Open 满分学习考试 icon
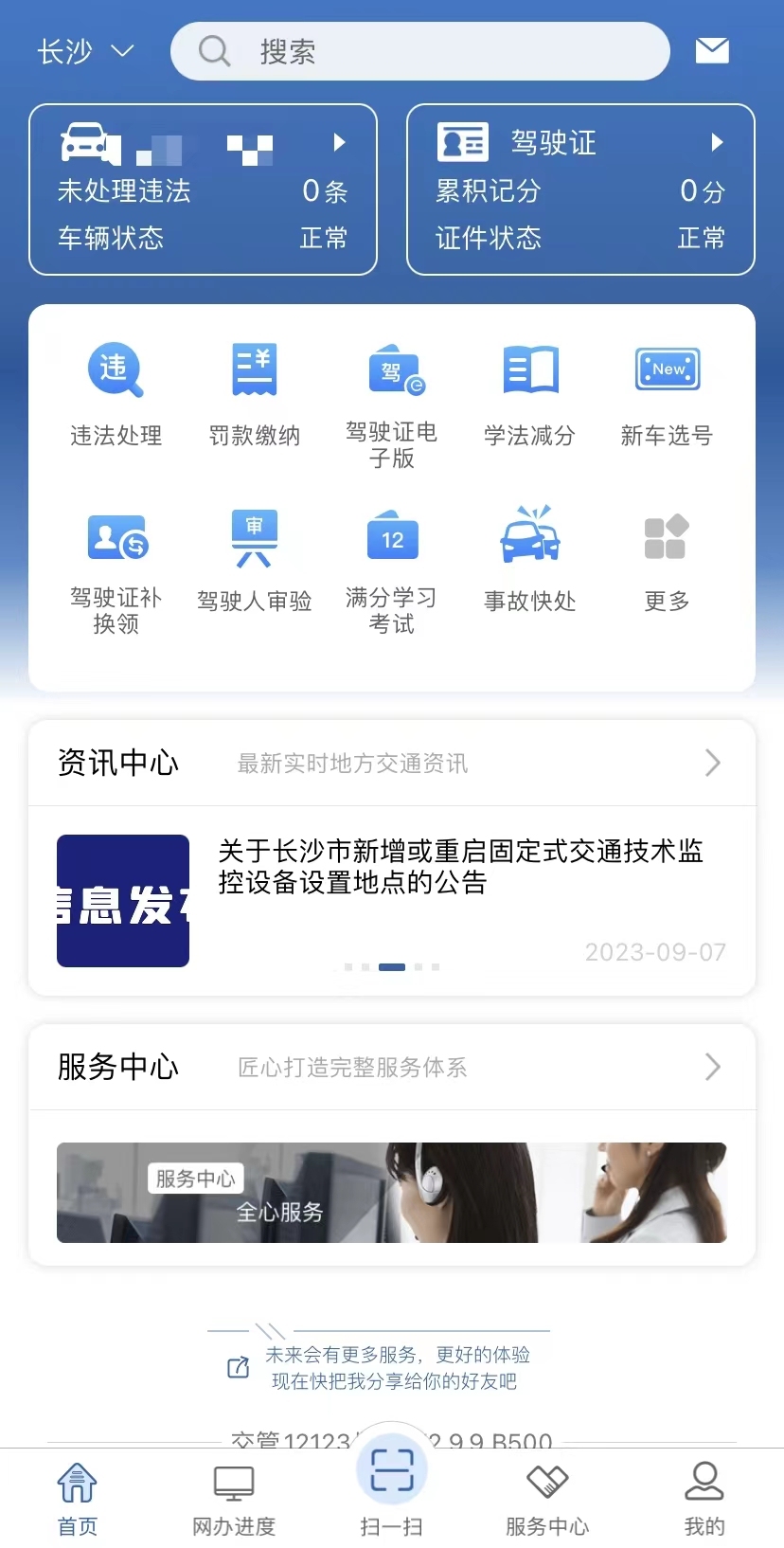 pos(392,559)
